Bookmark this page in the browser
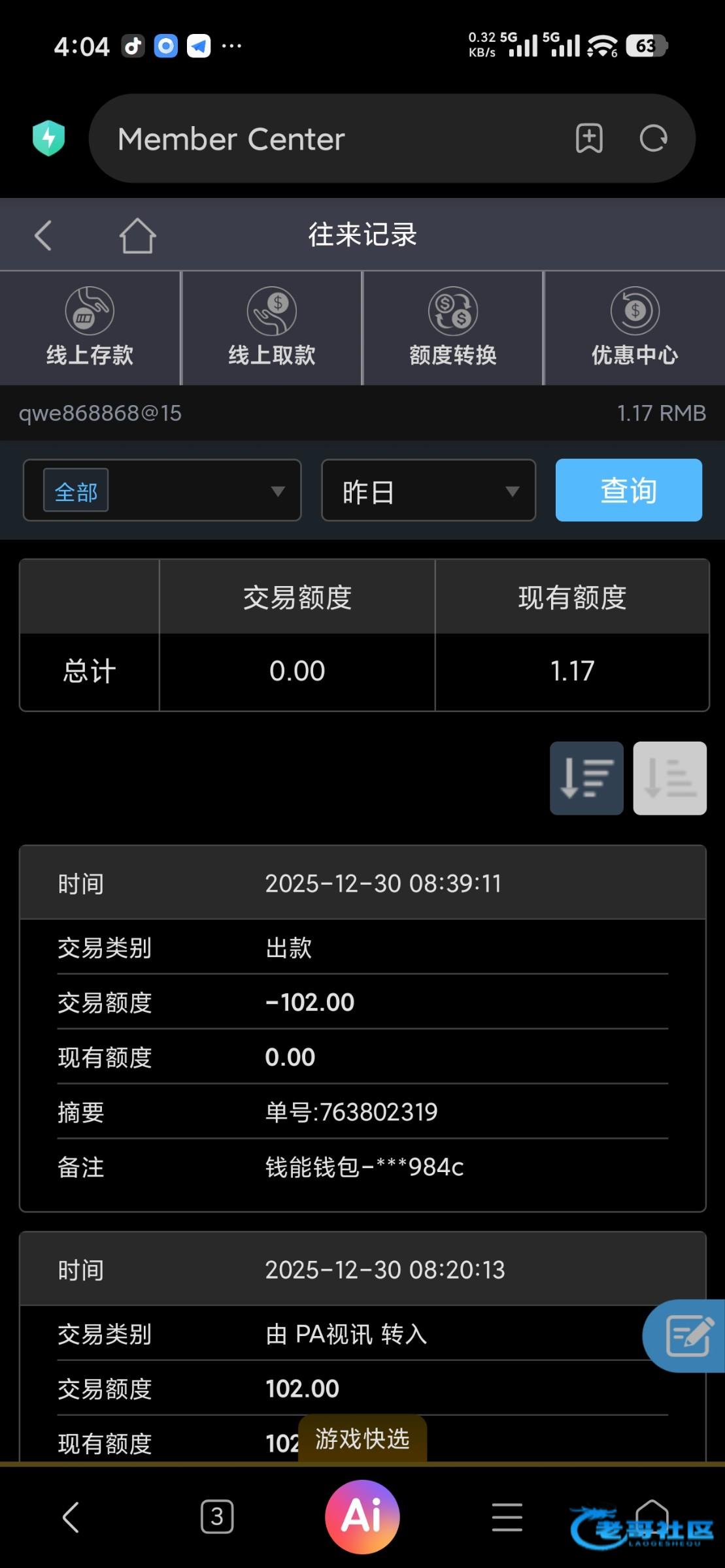 (x=589, y=139)
